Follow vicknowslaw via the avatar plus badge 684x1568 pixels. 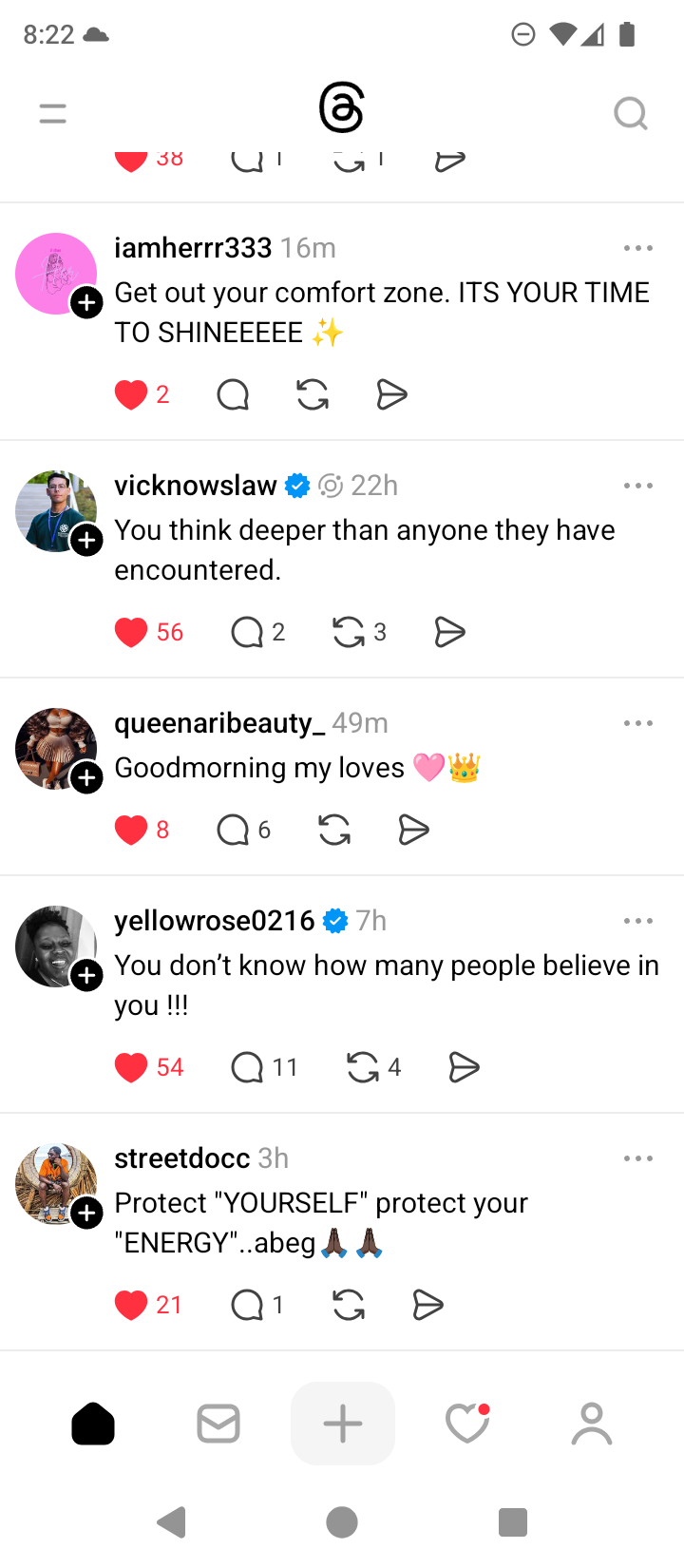[87, 541]
